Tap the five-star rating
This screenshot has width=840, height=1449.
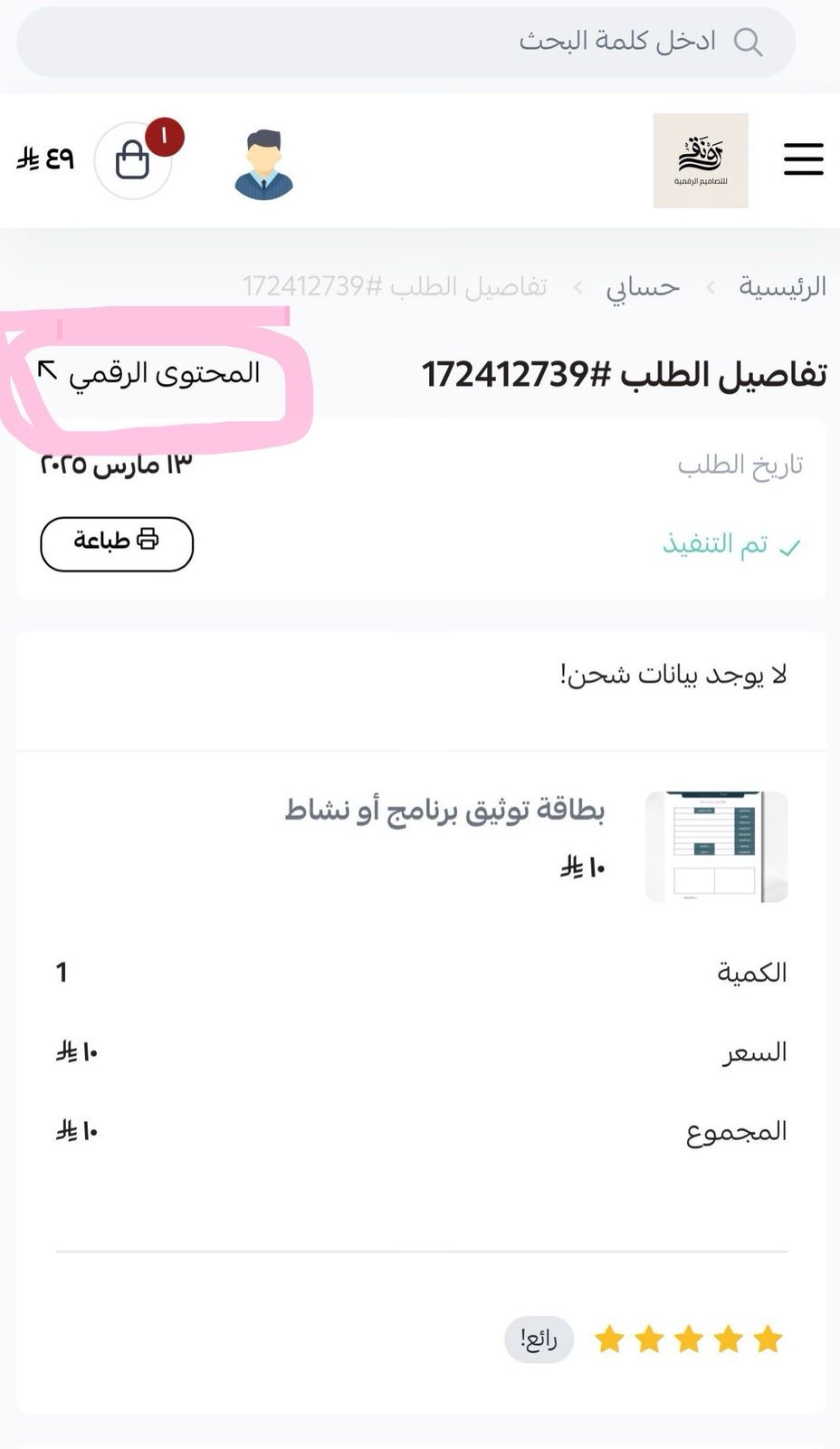(x=688, y=1339)
